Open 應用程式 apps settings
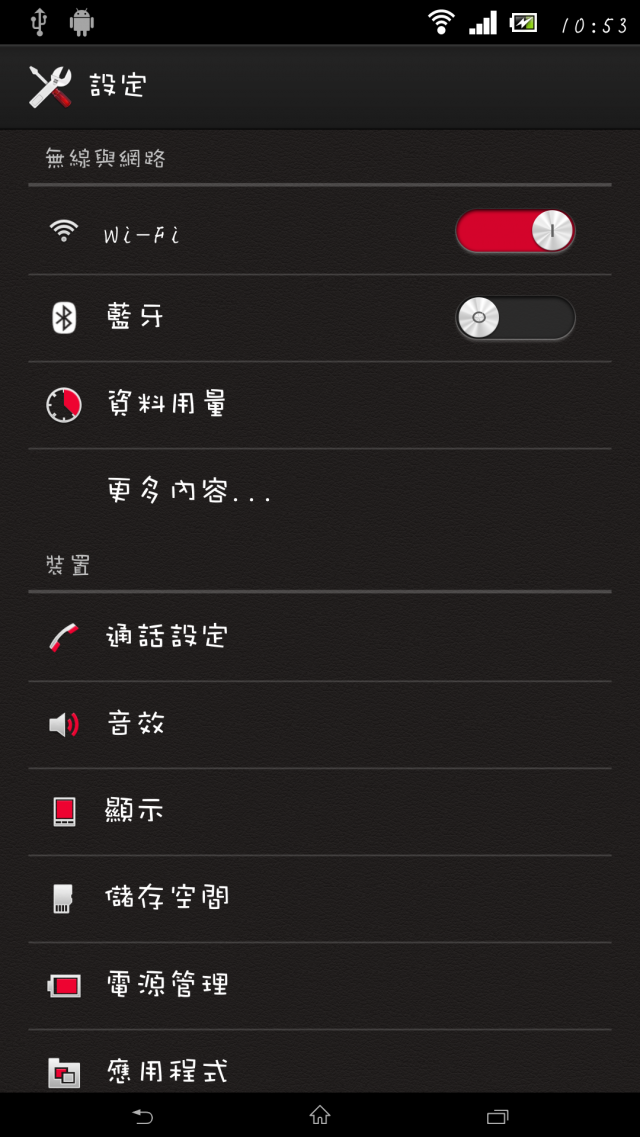This screenshot has width=640, height=1138. (x=320, y=1061)
